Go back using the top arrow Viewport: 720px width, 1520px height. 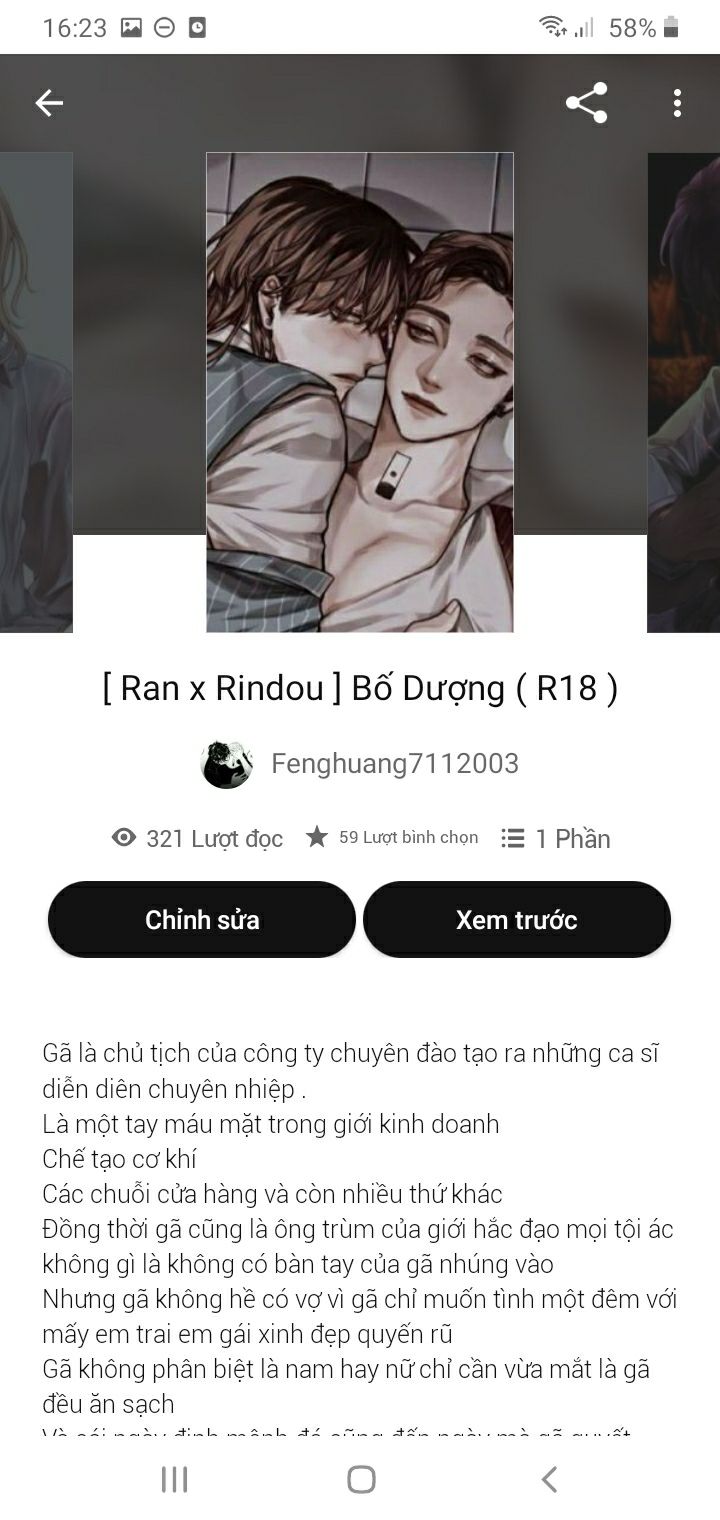click(x=49, y=103)
